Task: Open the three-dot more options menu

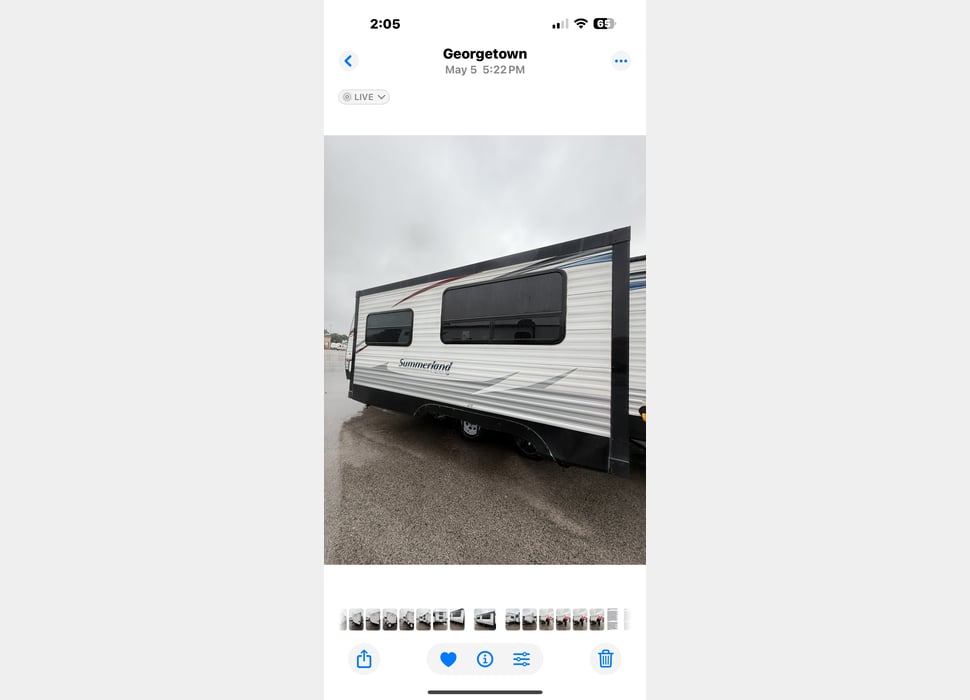Action: [621, 61]
